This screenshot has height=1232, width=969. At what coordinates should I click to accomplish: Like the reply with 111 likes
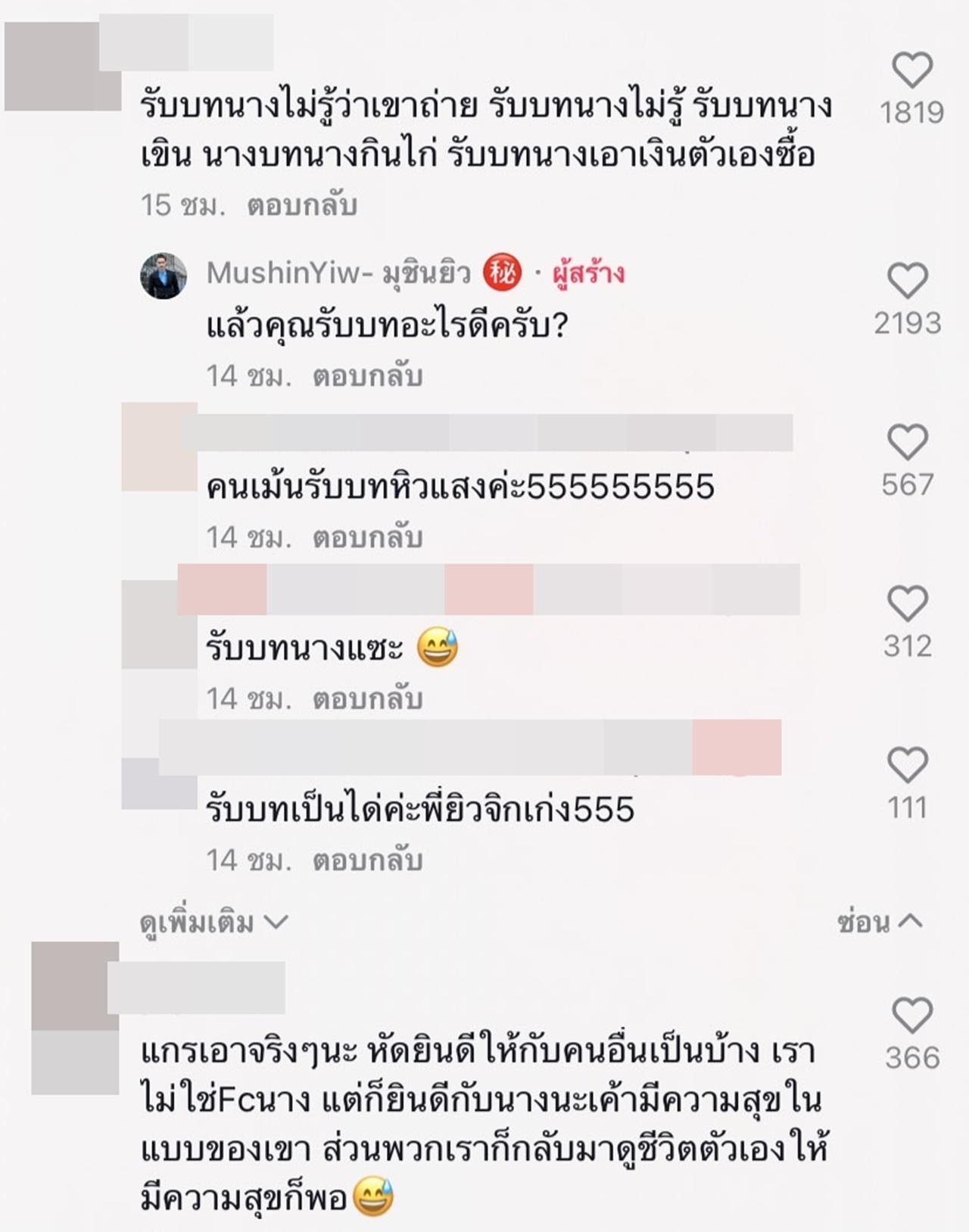point(907,765)
